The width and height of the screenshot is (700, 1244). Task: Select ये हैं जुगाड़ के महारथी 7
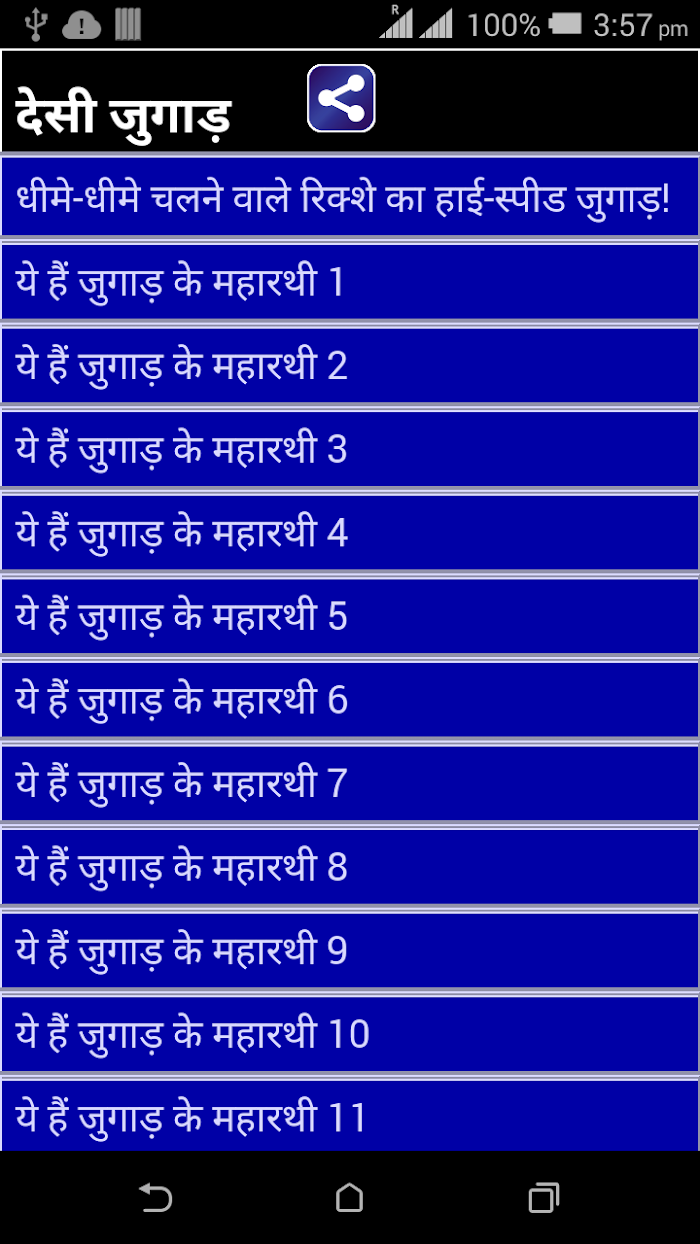(350, 783)
